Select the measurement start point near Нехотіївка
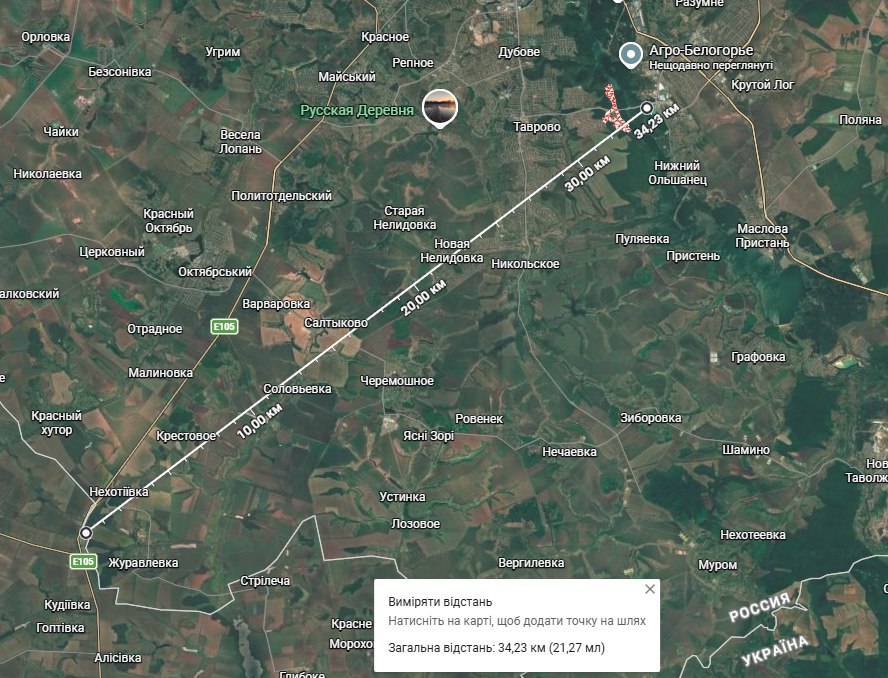This screenshot has height=678, width=888. click(86, 532)
